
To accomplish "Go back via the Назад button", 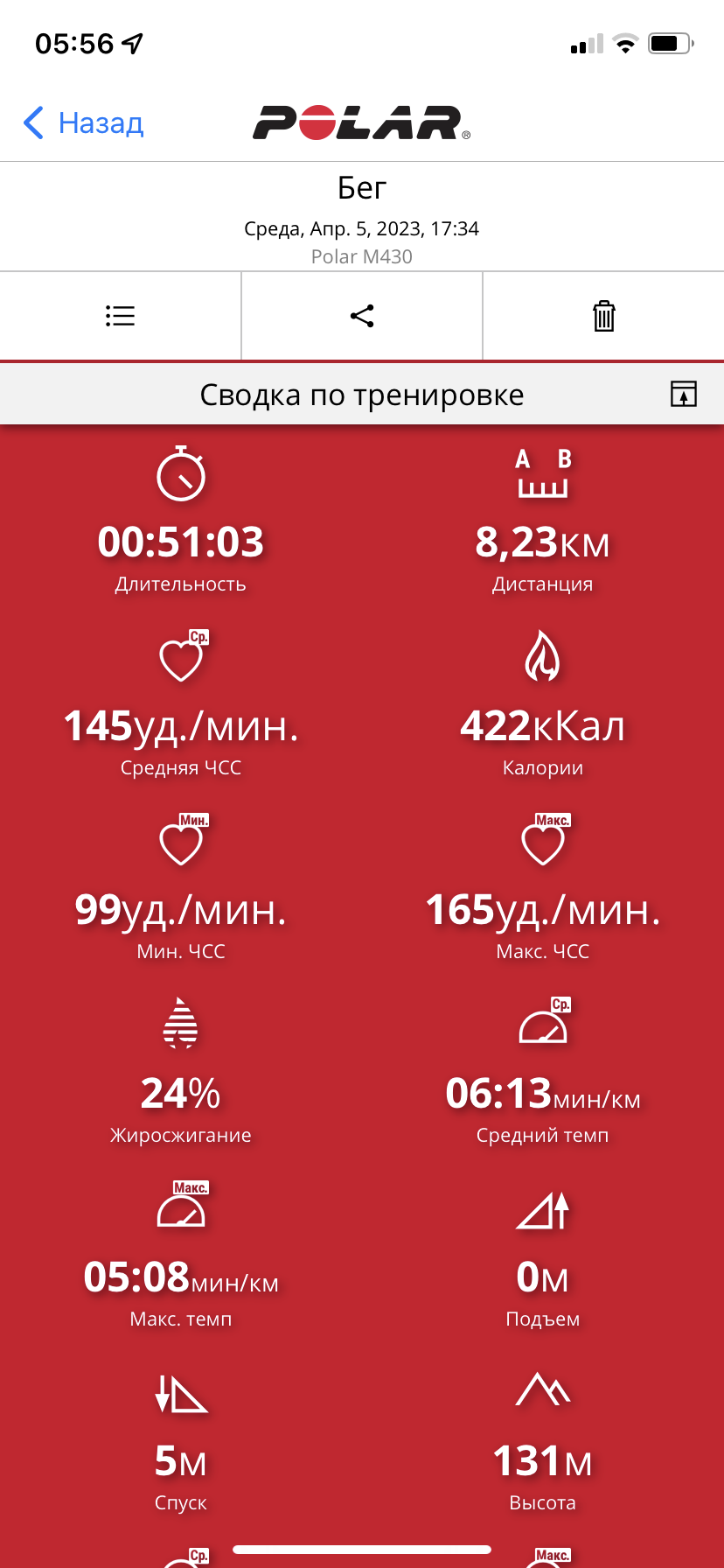I will (x=84, y=123).
